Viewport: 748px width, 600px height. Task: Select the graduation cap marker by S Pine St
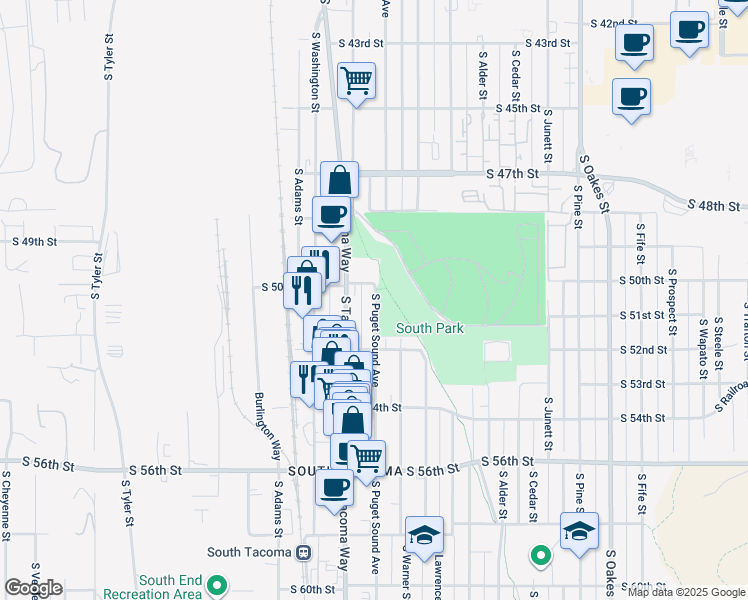(x=579, y=531)
